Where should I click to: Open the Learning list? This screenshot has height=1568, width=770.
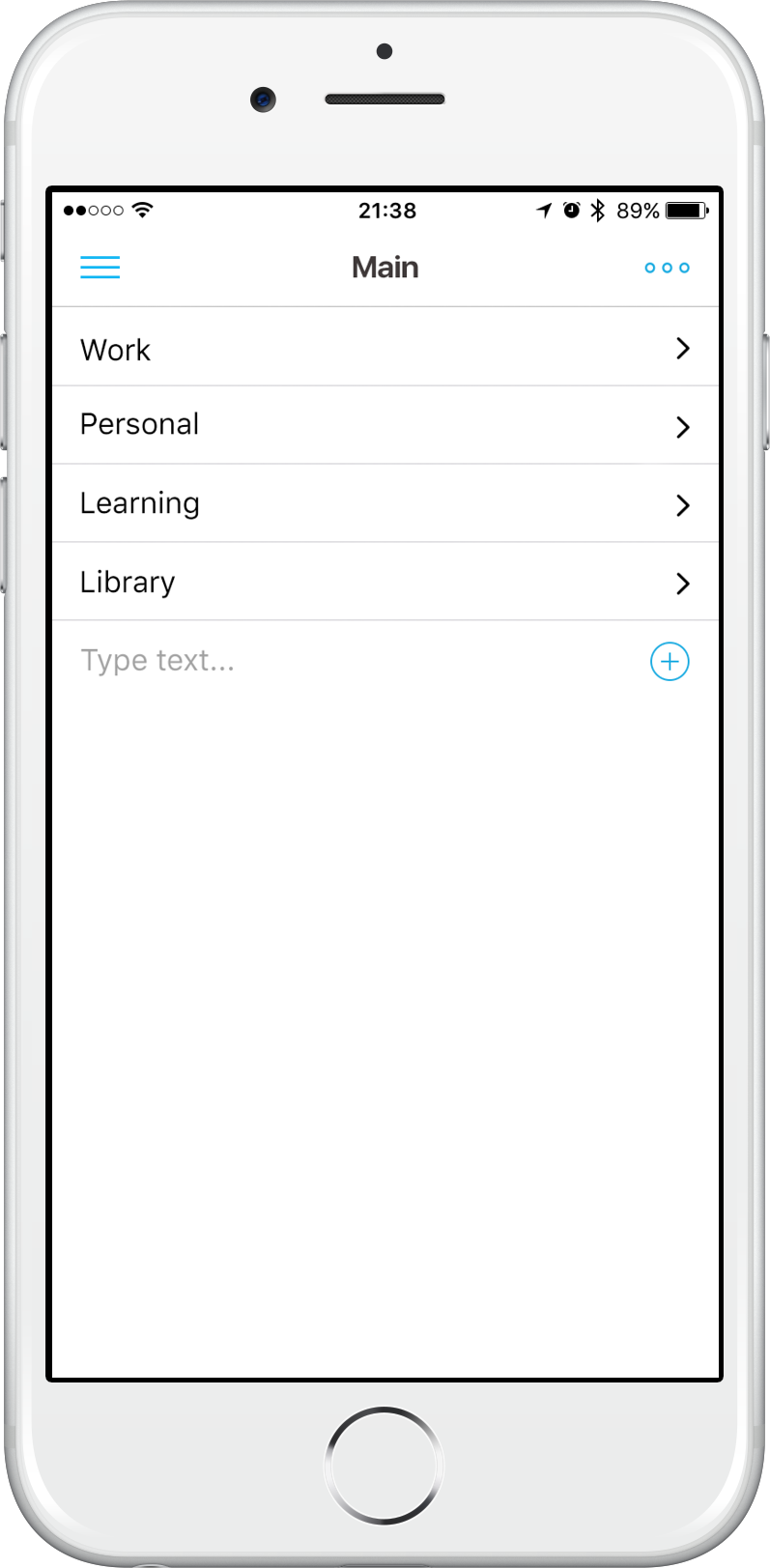point(385,504)
